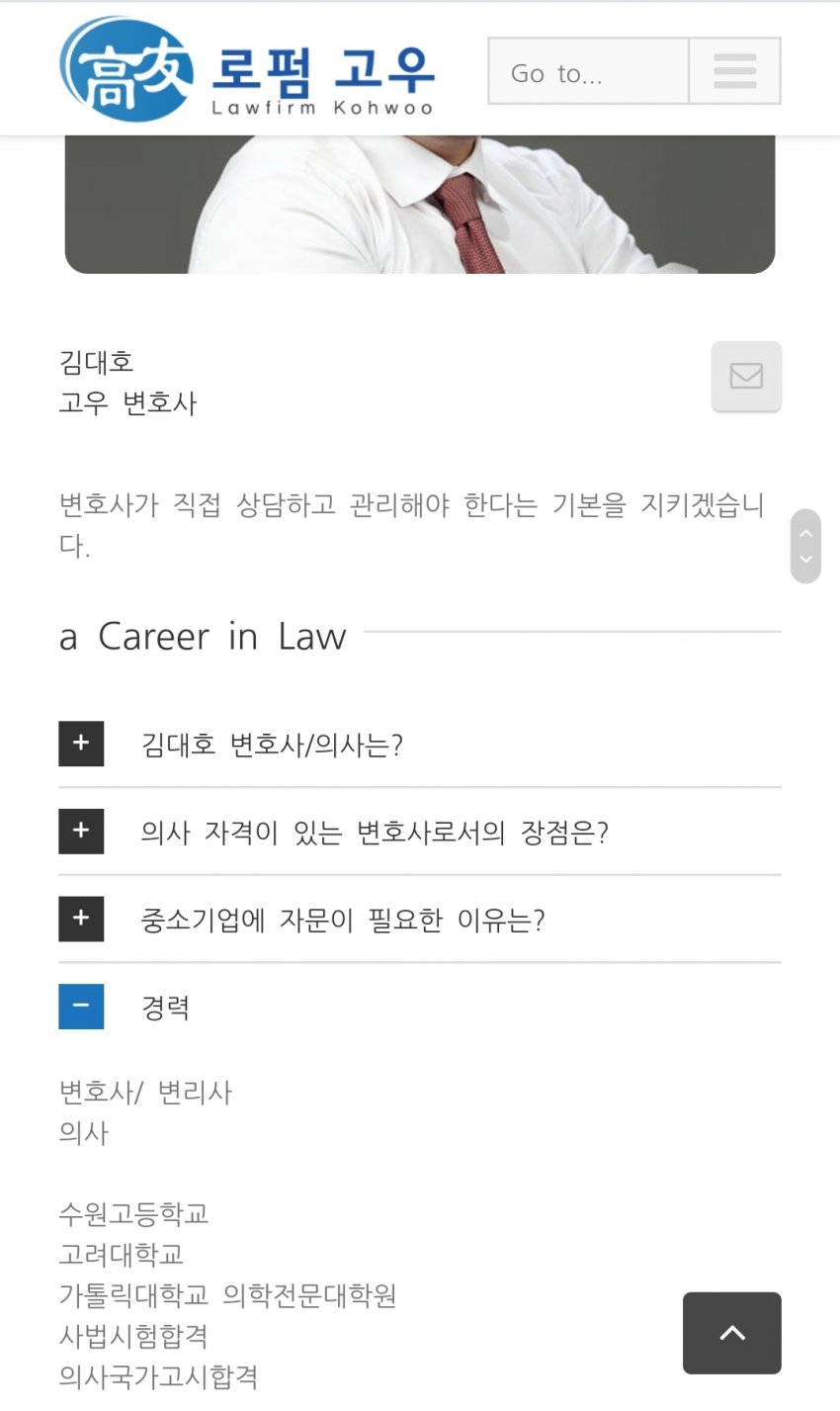
Task: Email lawyer 김대호 via envelope button
Action: point(746,376)
